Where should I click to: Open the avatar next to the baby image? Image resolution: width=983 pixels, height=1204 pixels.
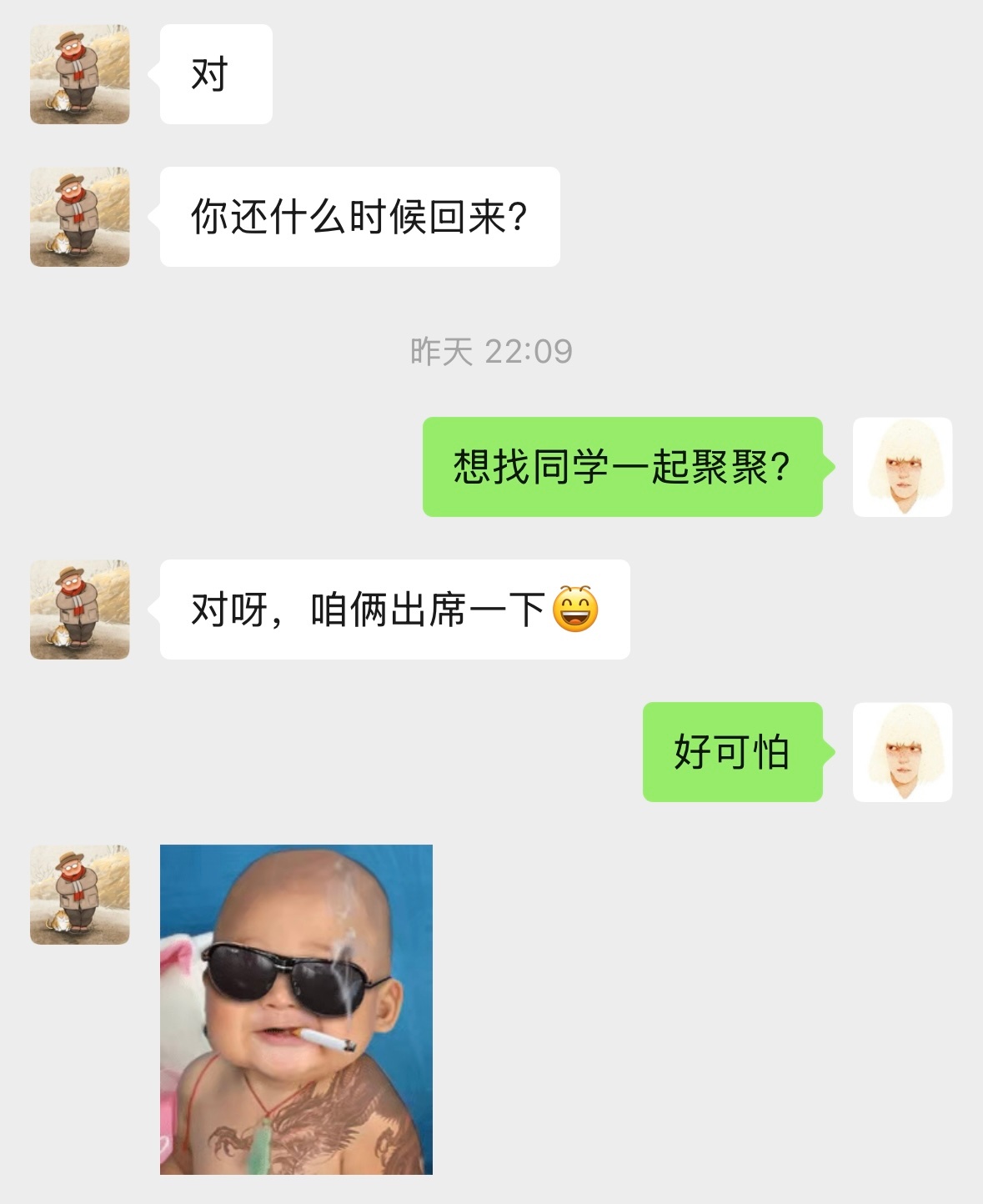click(x=80, y=895)
